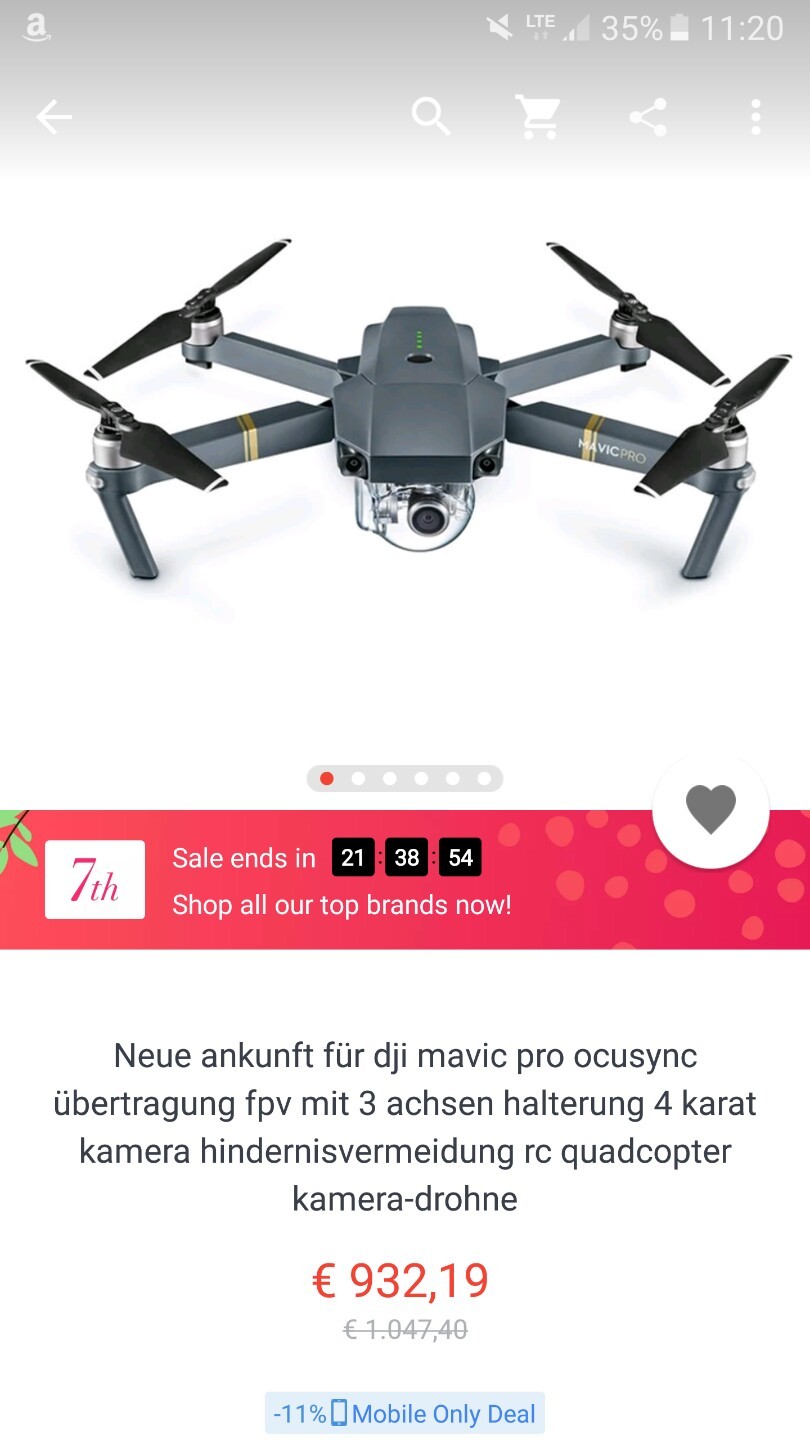
Task: Open the search magnifier
Action: click(x=431, y=118)
